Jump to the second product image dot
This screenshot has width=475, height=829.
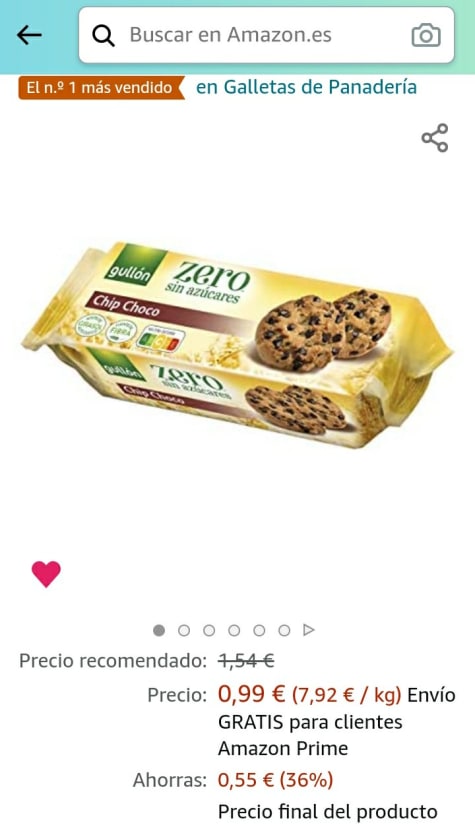(x=184, y=630)
